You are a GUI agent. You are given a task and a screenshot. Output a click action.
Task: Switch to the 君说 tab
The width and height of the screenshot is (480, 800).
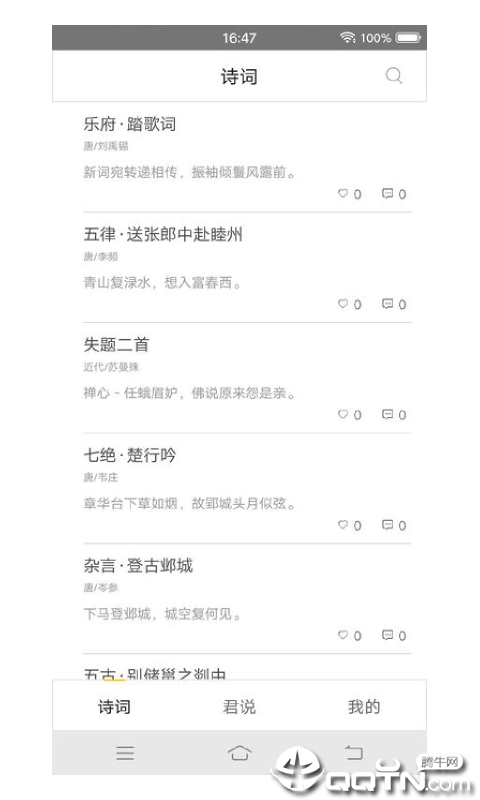(x=239, y=707)
